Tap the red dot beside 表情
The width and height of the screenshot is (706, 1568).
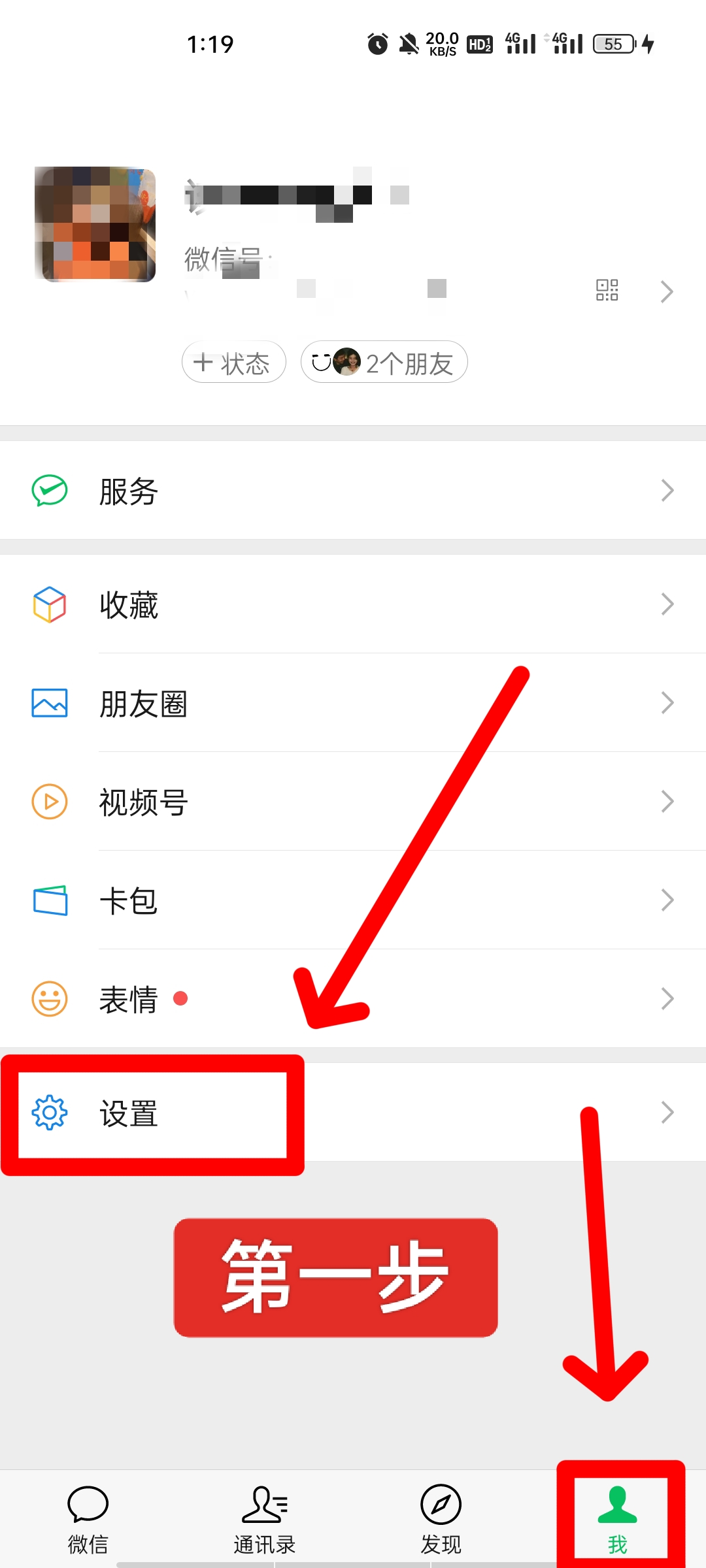pyautogui.click(x=183, y=999)
